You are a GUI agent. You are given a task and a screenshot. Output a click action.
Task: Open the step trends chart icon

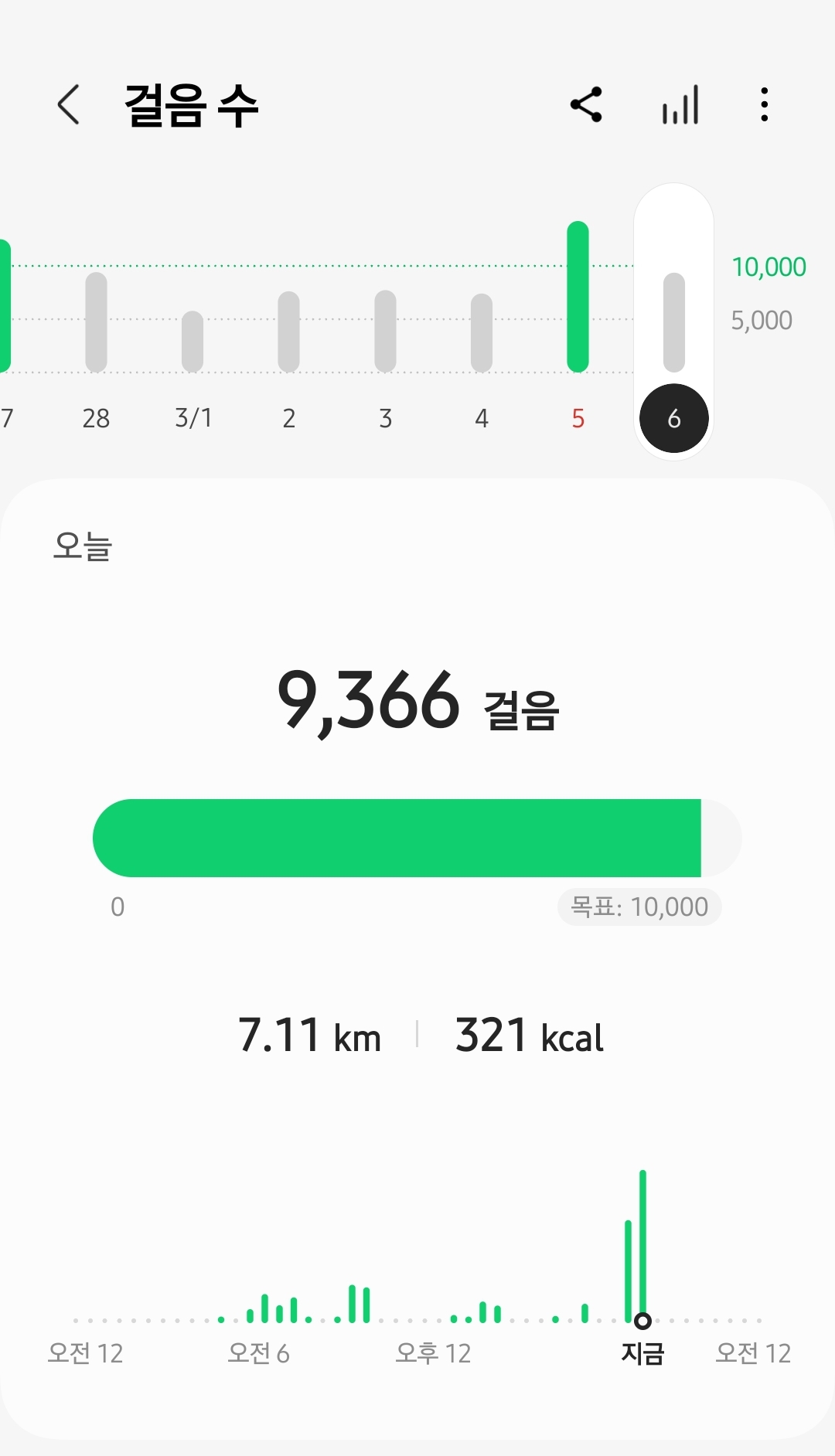pos(680,104)
